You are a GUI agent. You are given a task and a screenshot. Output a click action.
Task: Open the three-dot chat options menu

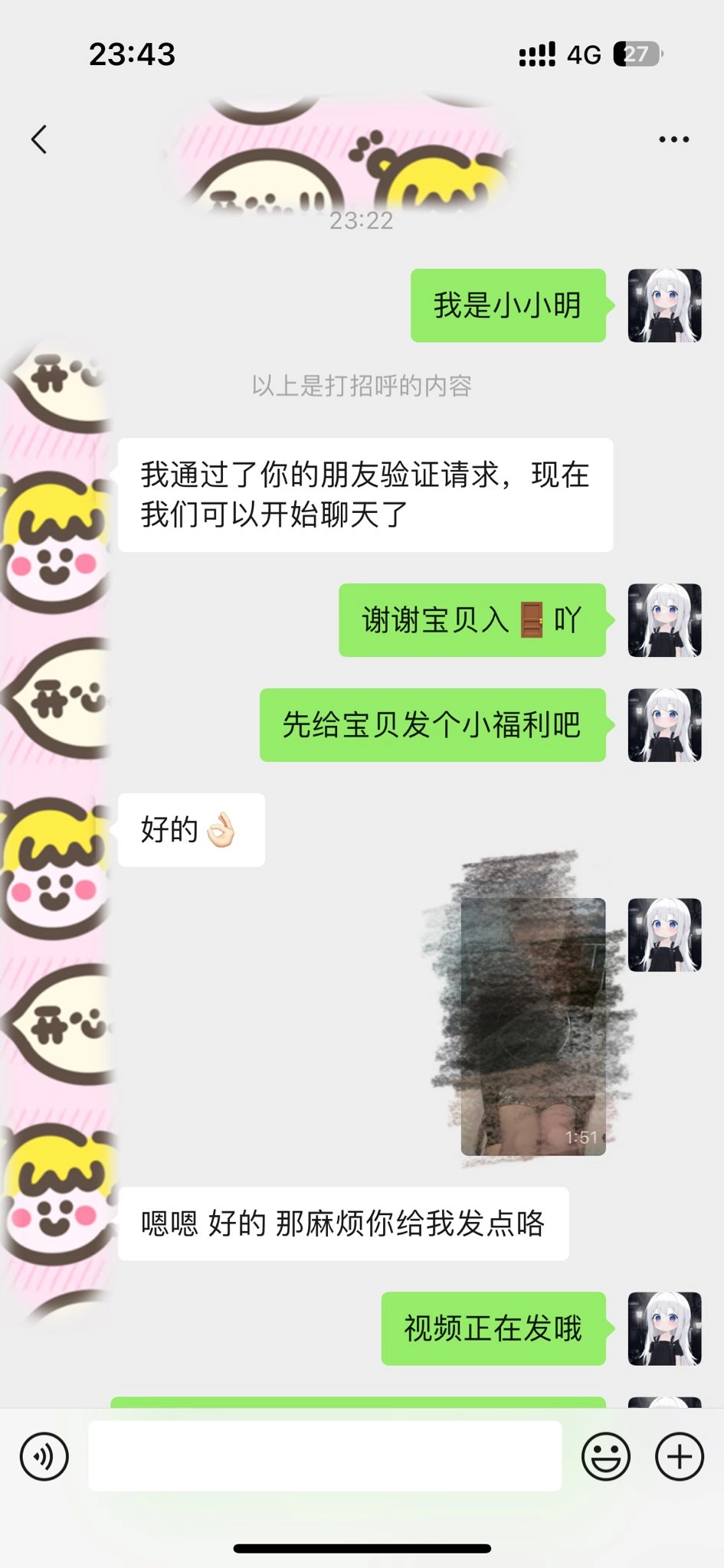(673, 139)
